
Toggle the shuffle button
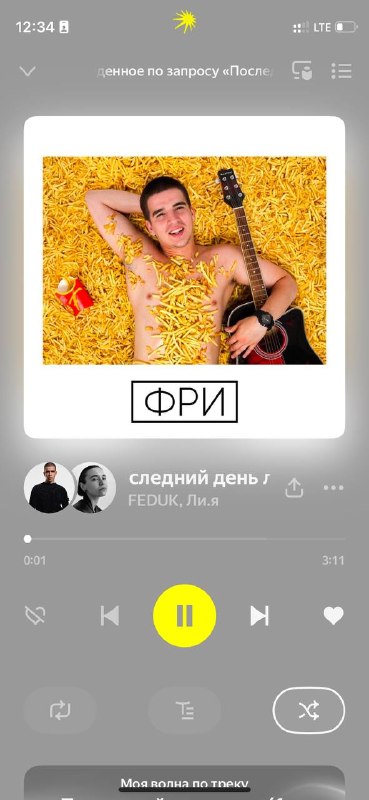click(x=309, y=710)
